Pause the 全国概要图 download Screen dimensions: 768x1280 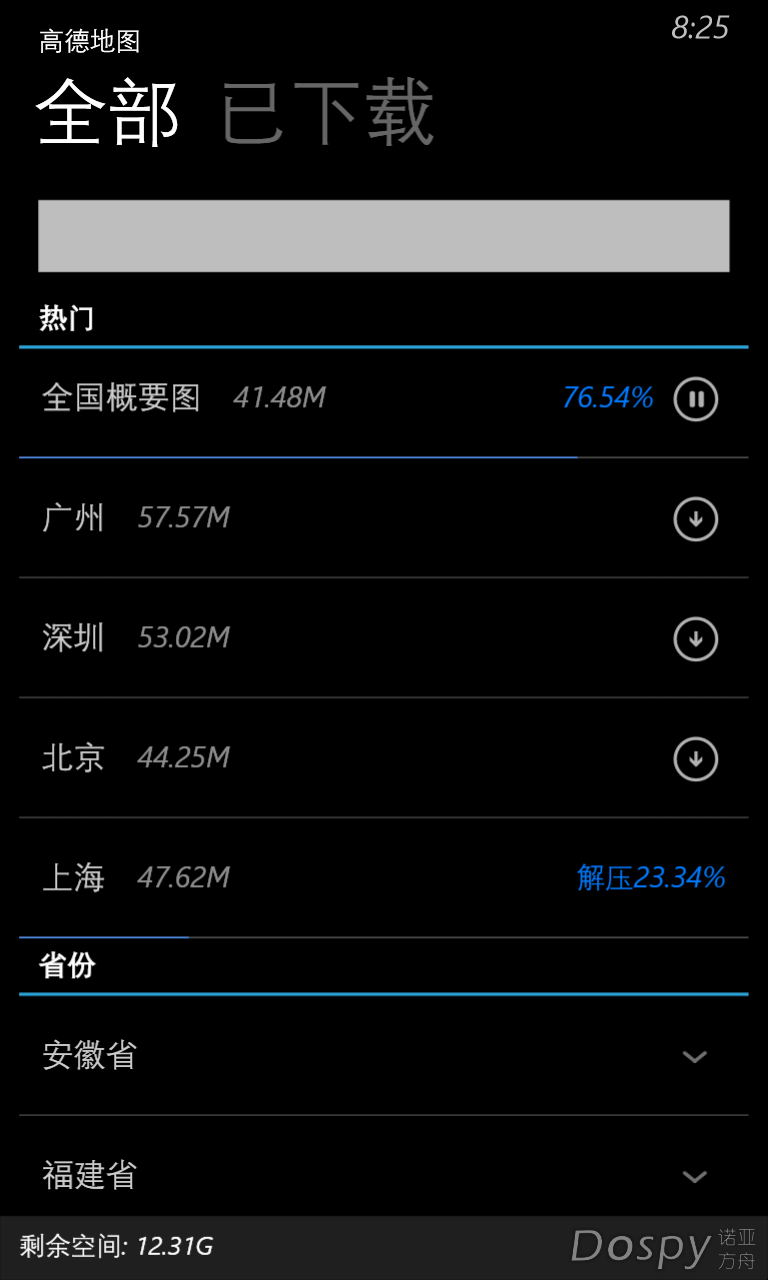[x=695, y=399]
